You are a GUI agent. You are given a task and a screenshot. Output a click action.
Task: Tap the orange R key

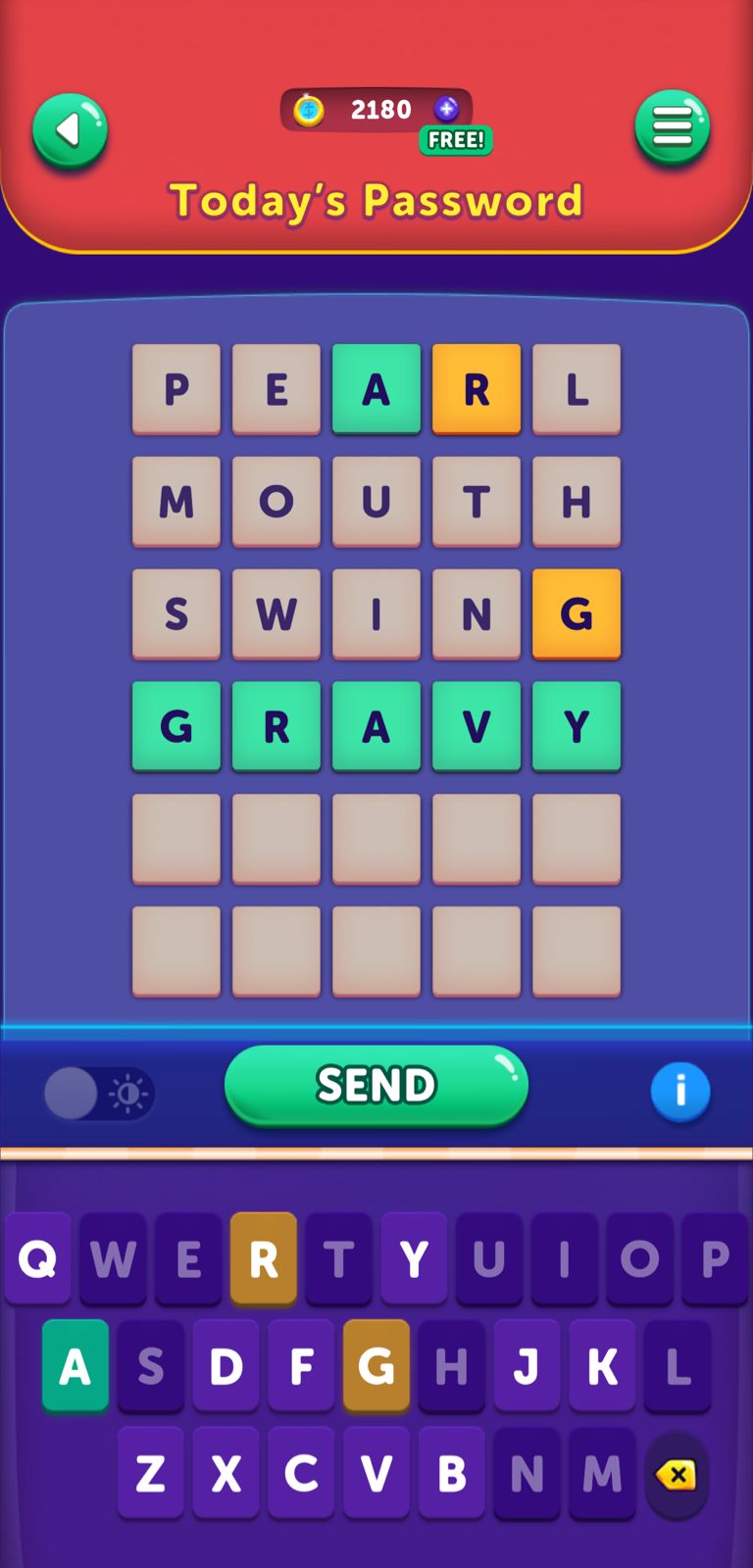click(263, 1258)
